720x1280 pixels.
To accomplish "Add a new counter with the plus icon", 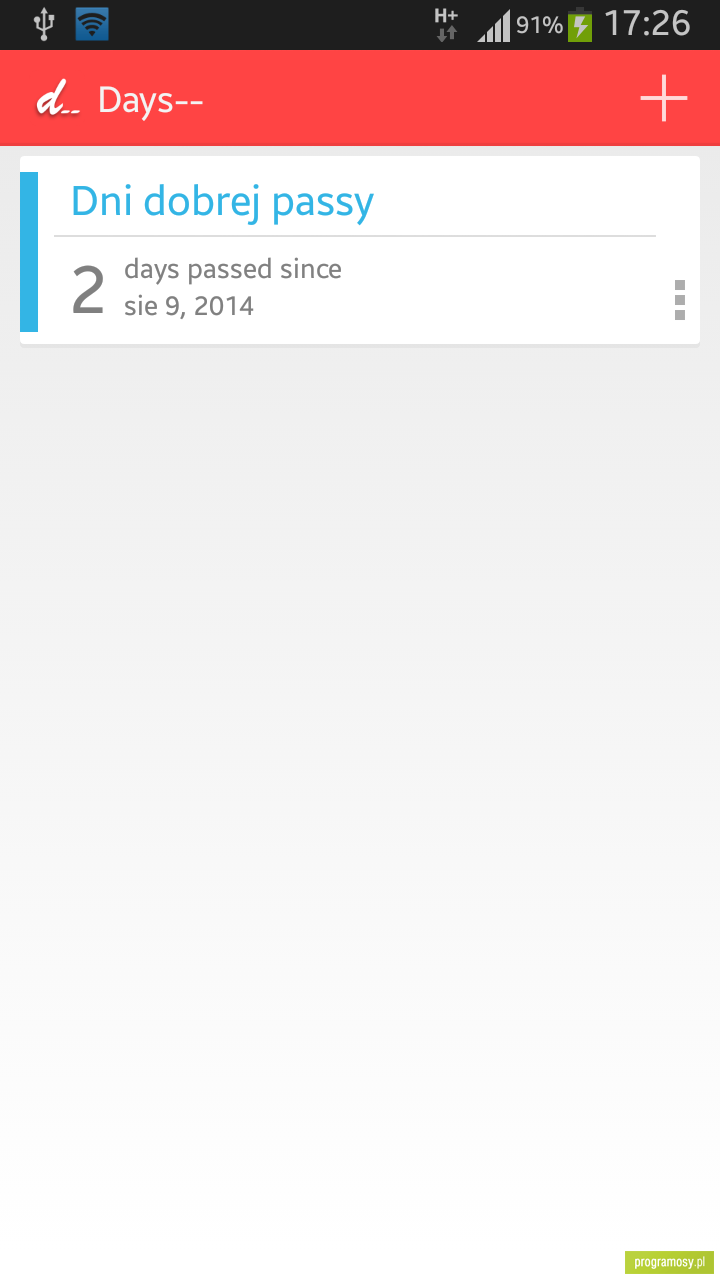I will click(x=664, y=98).
